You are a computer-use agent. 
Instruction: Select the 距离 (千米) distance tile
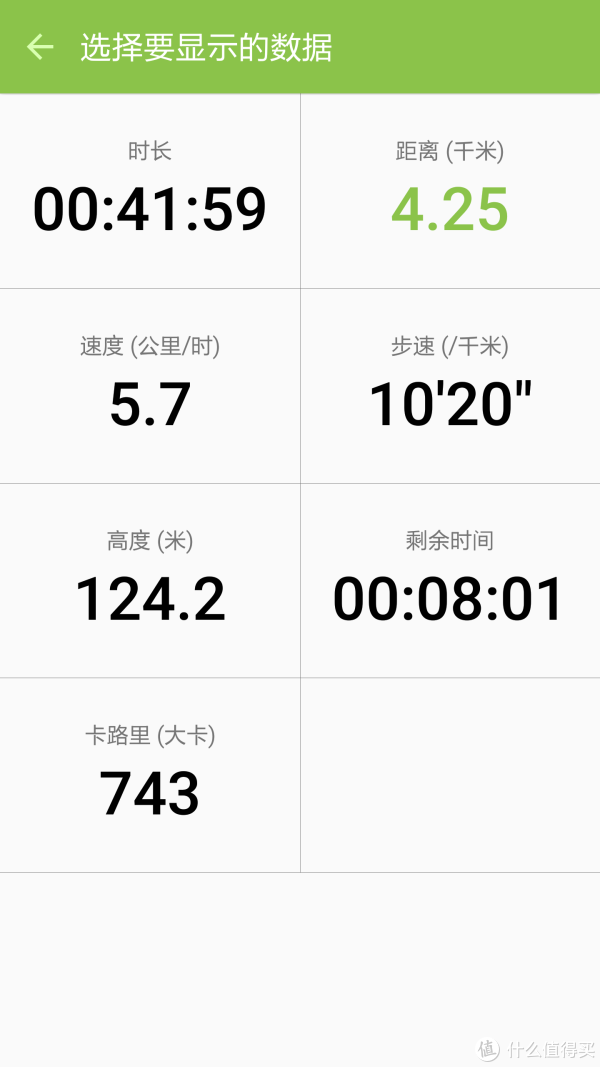point(450,191)
